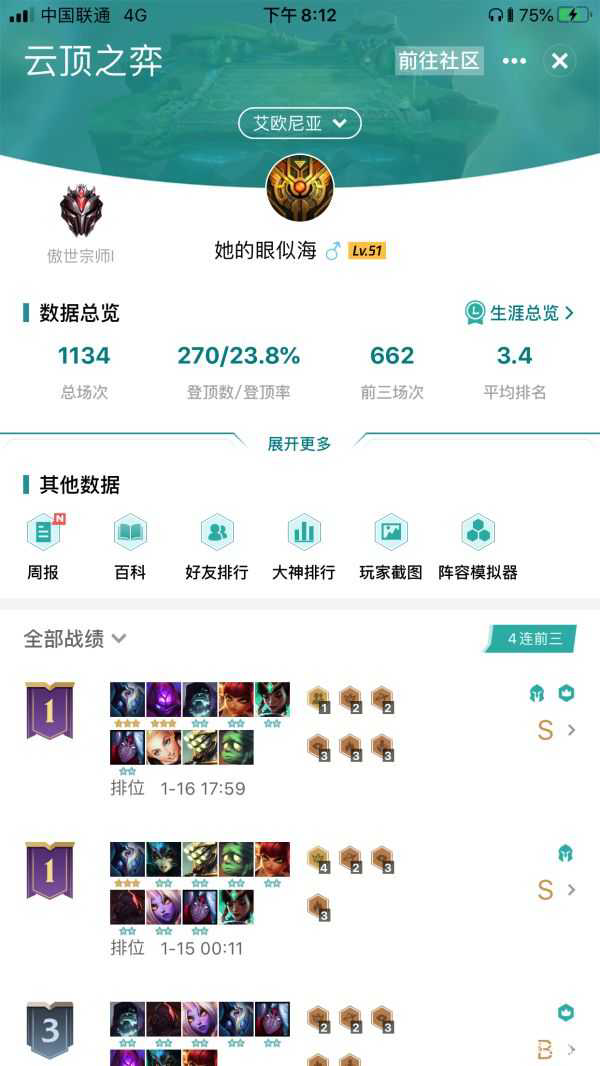Expand more stats with 展开更多
Viewport: 600px width, 1066px height.
click(x=299, y=444)
